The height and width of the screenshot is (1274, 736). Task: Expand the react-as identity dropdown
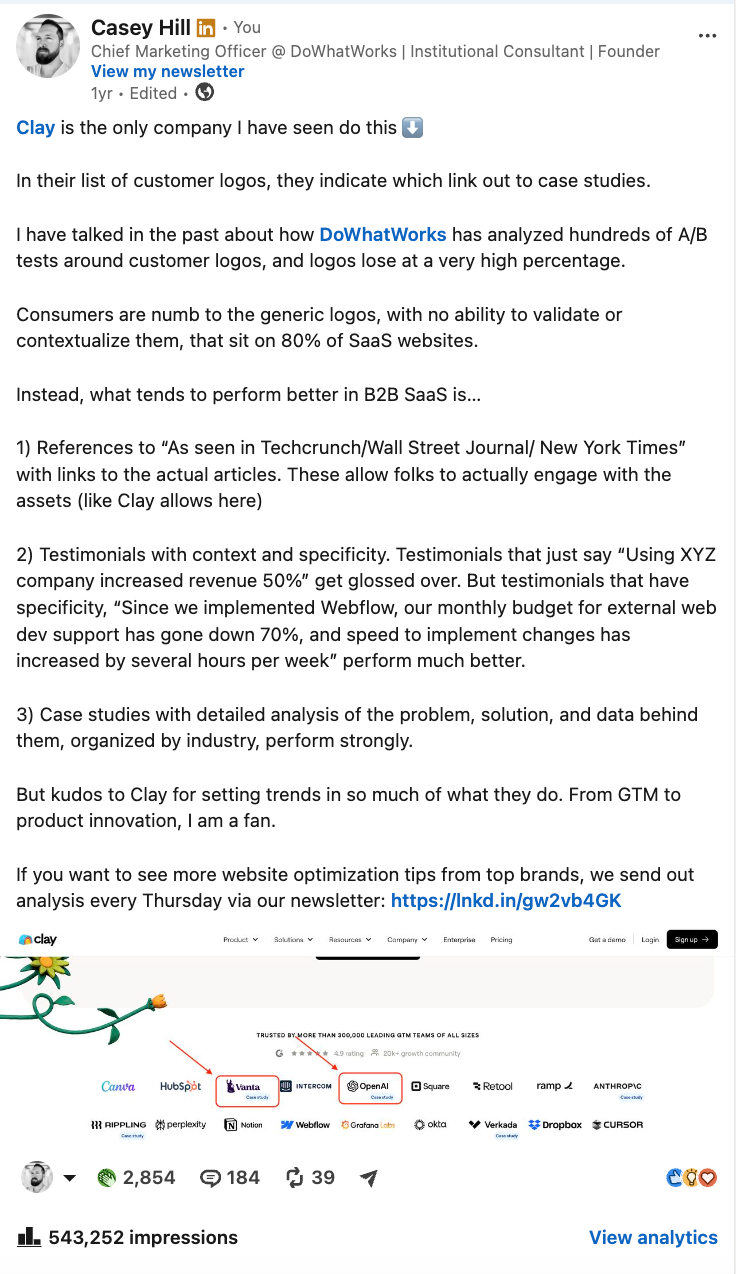click(69, 1178)
